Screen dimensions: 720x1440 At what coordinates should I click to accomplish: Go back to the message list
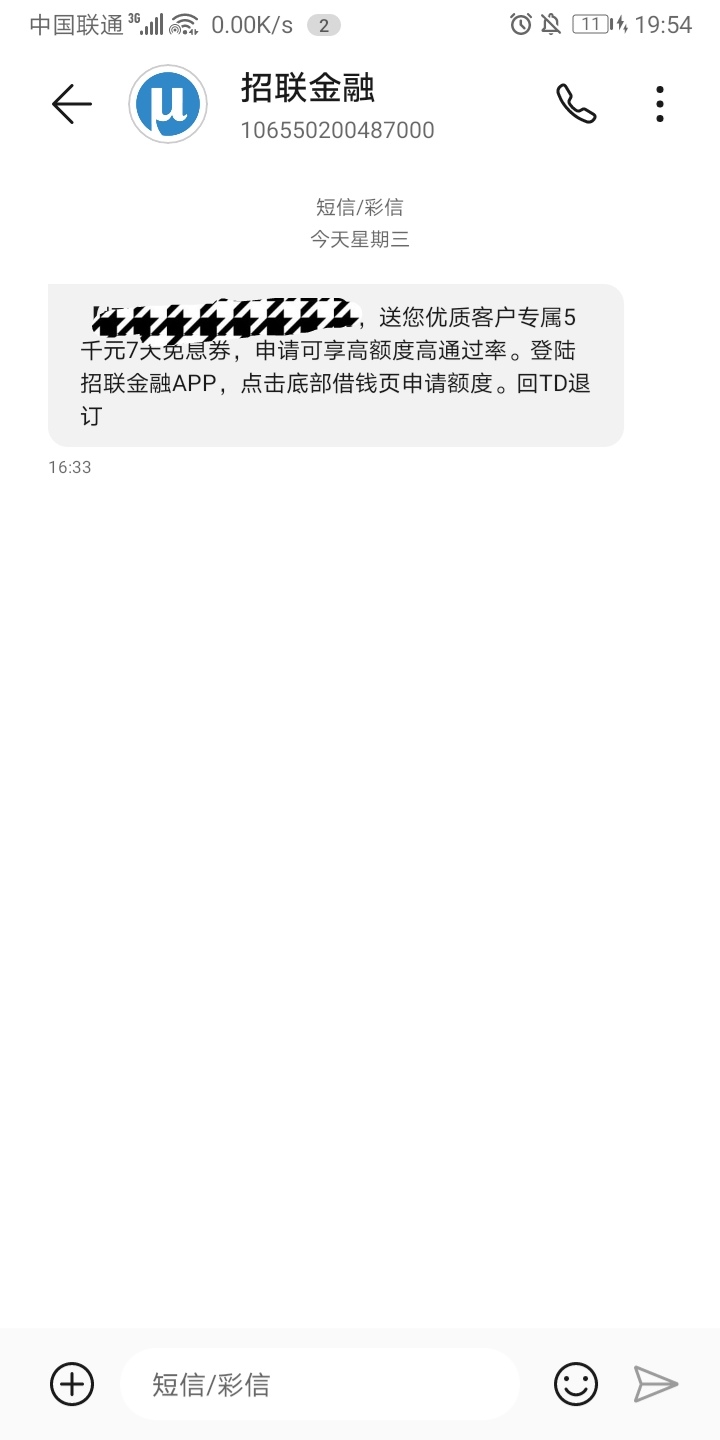click(71, 104)
